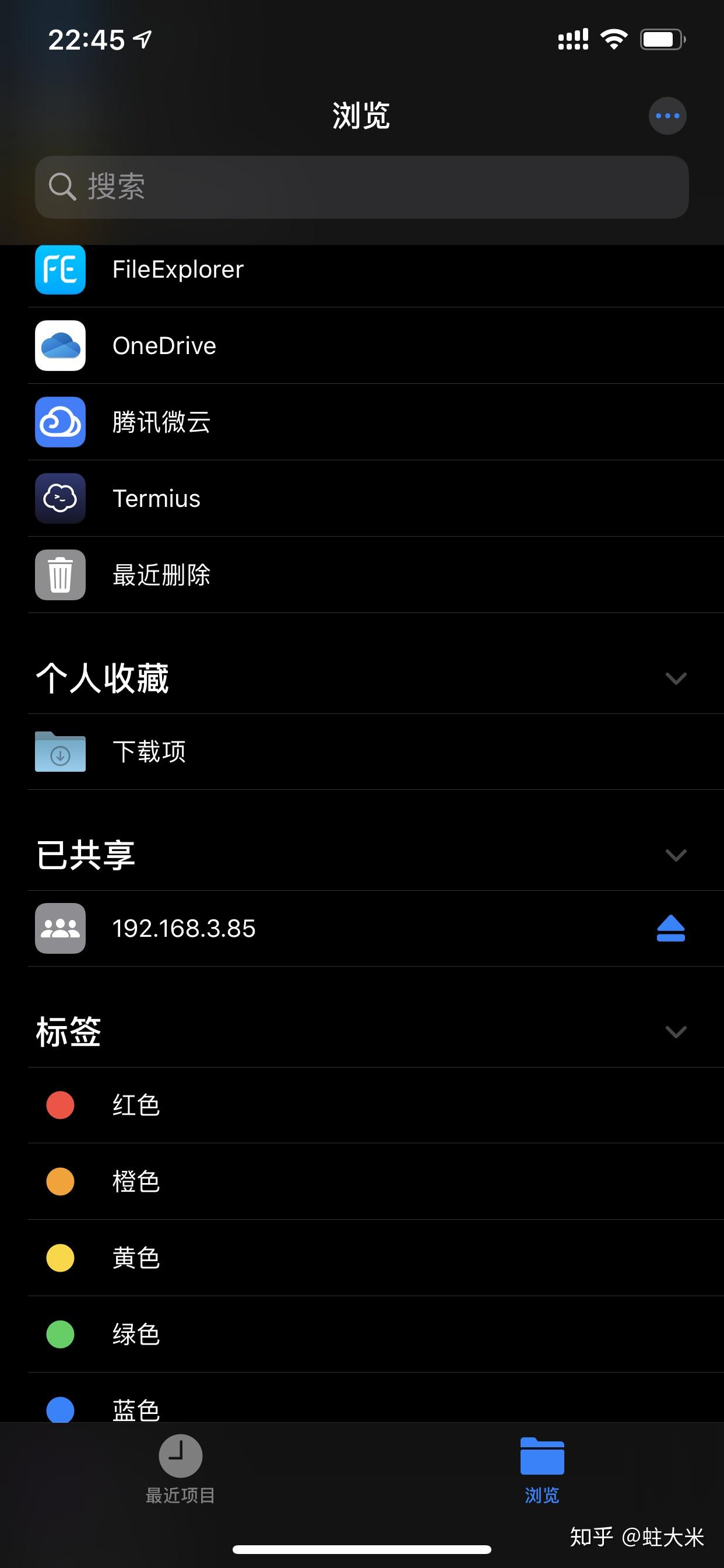Collapse the 标签 tags section
This screenshot has height=1568, width=724.
pyautogui.click(x=676, y=1032)
